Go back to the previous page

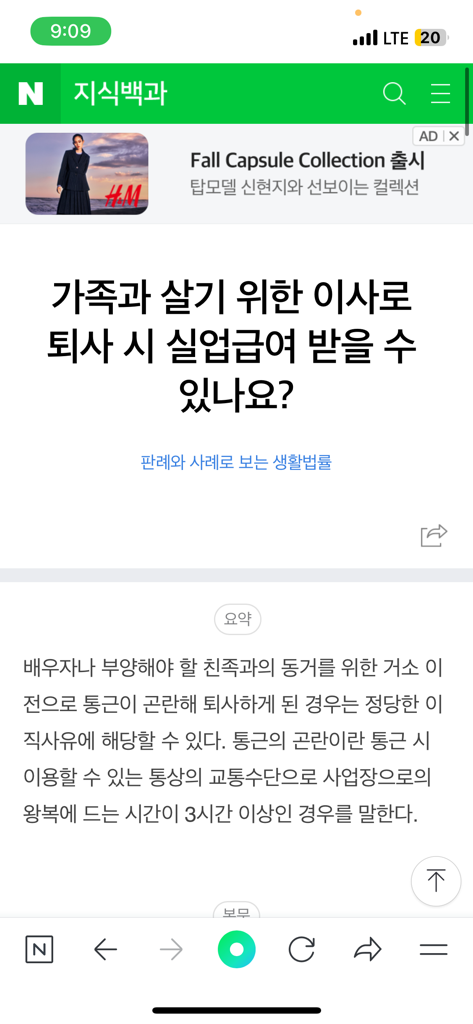pos(105,950)
